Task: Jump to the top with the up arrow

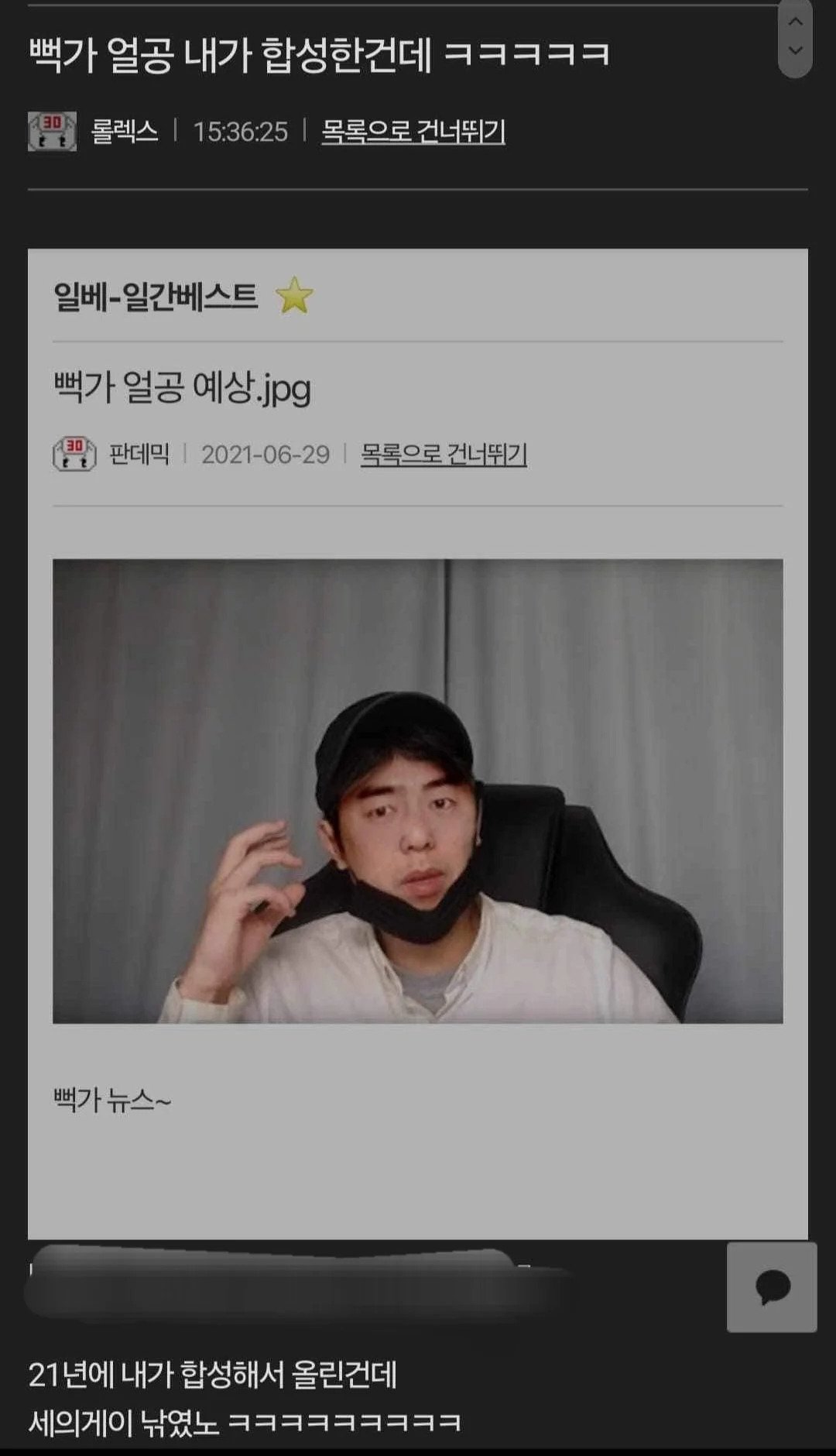Action: 795,22
